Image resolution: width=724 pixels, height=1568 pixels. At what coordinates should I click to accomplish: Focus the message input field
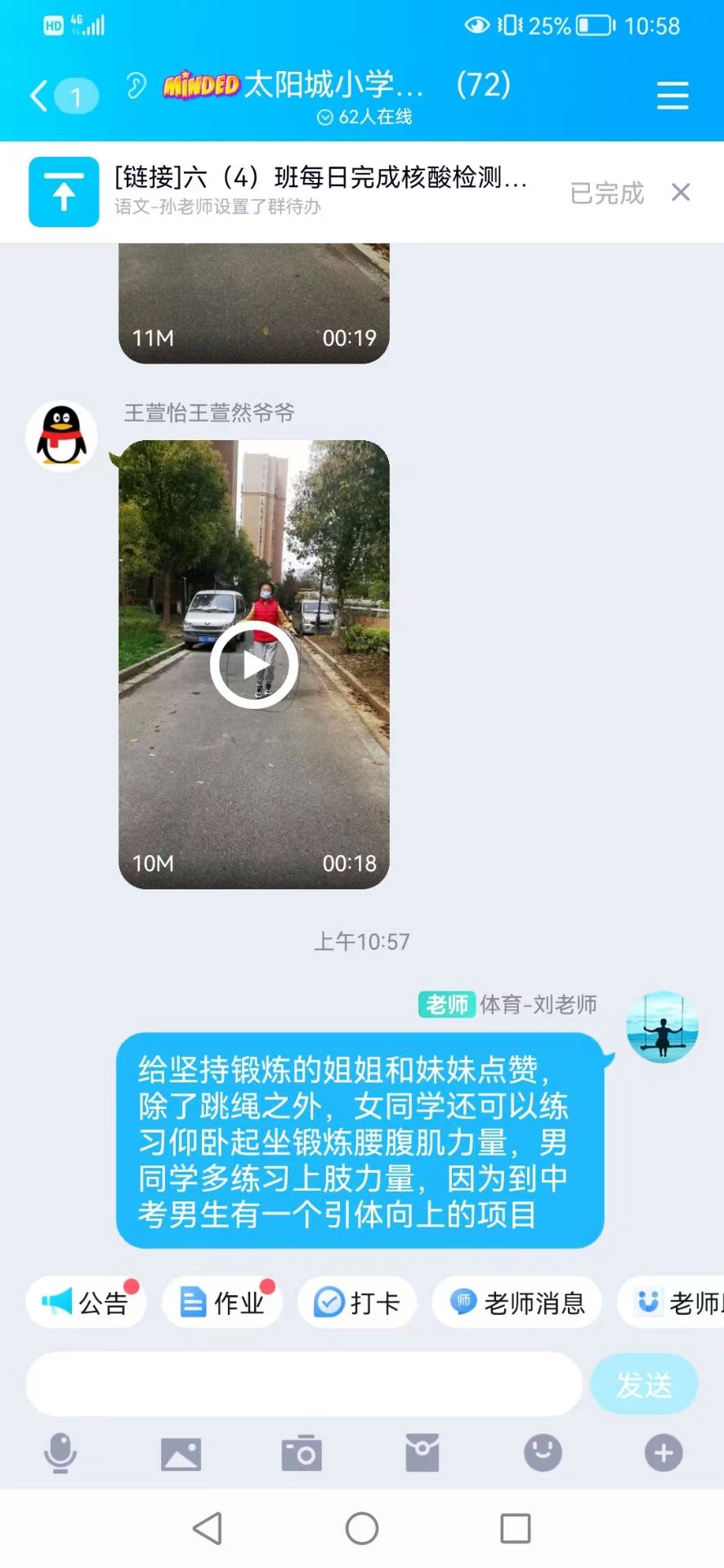tap(303, 1383)
